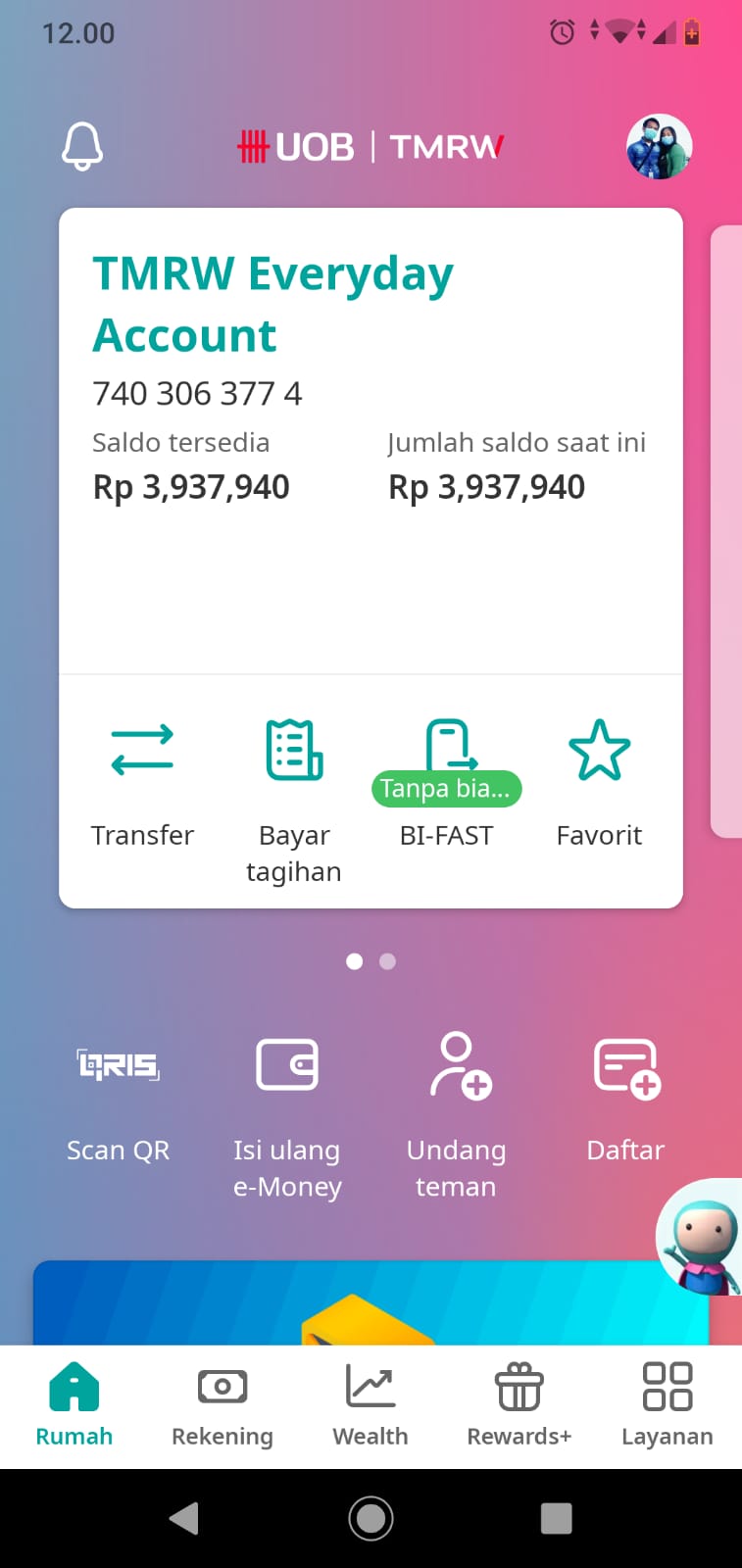Open the notifications bell
Viewport: 742px width, 1568px height.
click(x=82, y=147)
